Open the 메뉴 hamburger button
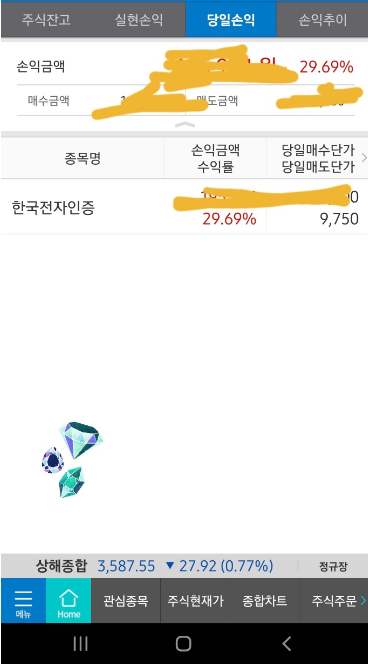Image resolution: width=368 pixels, height=664 pixels. [x=23, y=600]
